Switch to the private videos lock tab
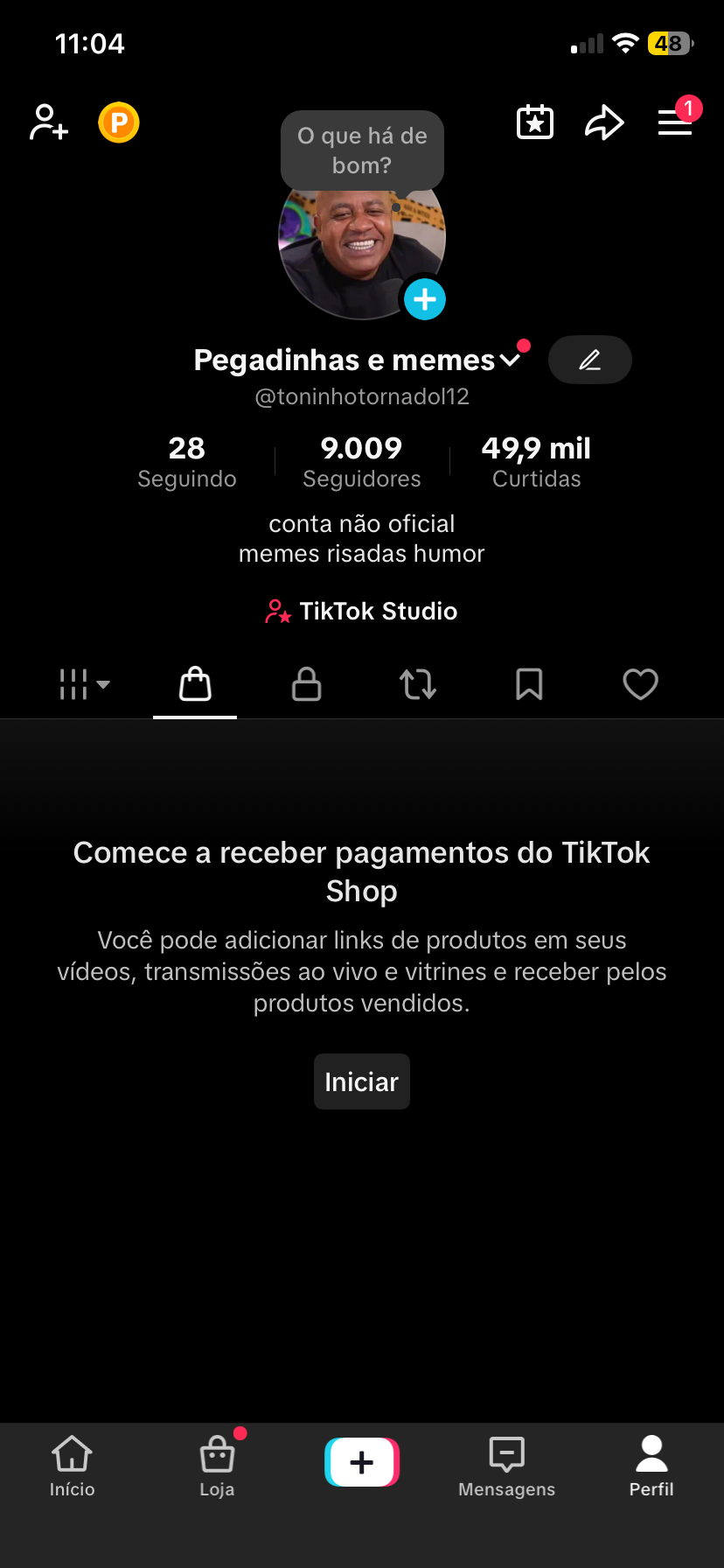The height and width of the screenshot is (1568, 724). click(306, 684)
